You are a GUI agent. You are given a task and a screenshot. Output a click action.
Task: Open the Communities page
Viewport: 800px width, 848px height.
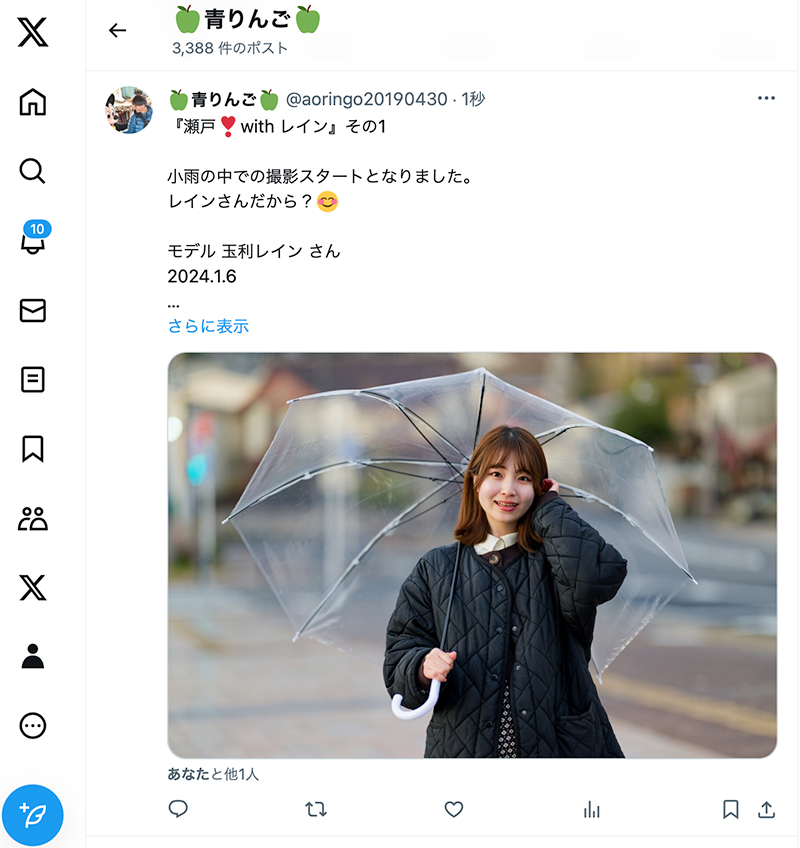(x=33, y=518)
